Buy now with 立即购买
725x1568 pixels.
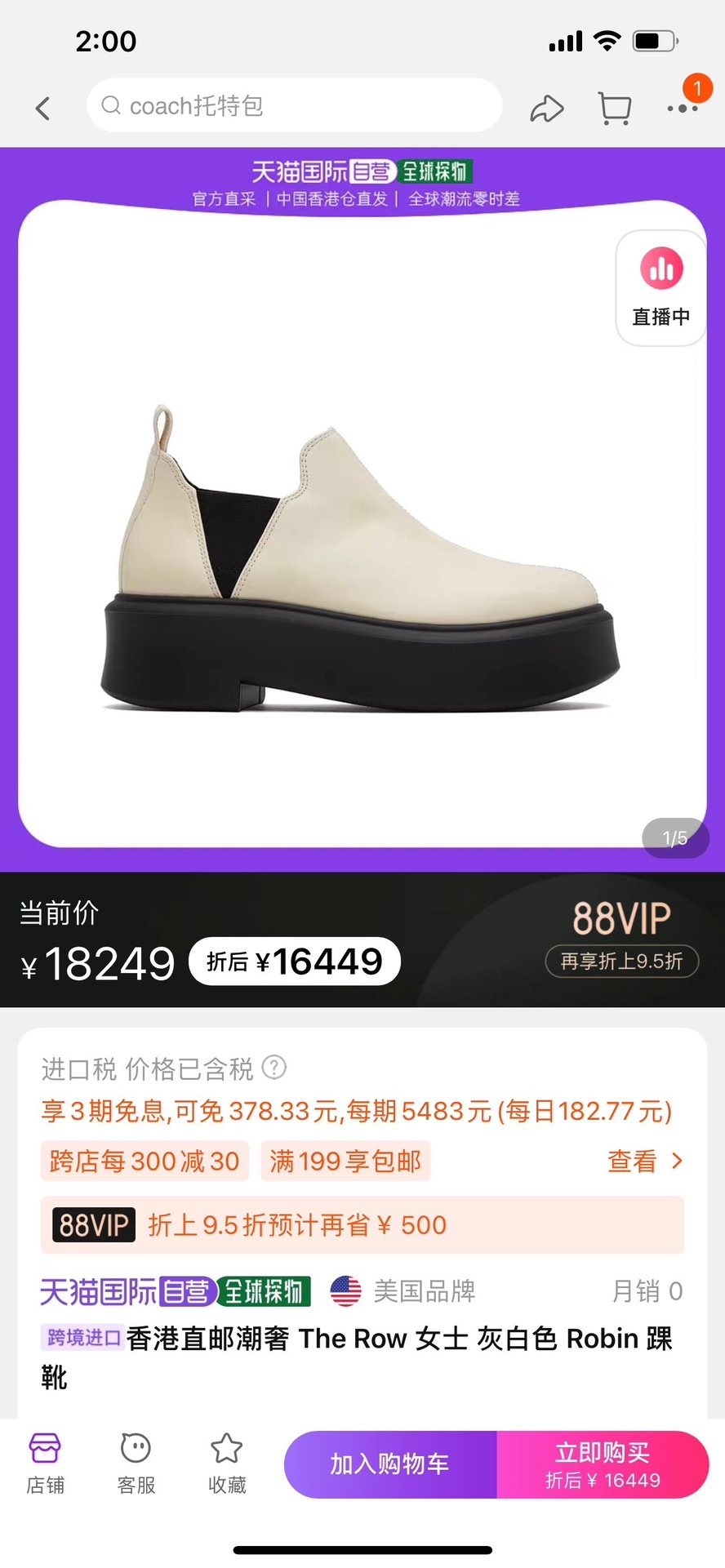pos(603,1464)
